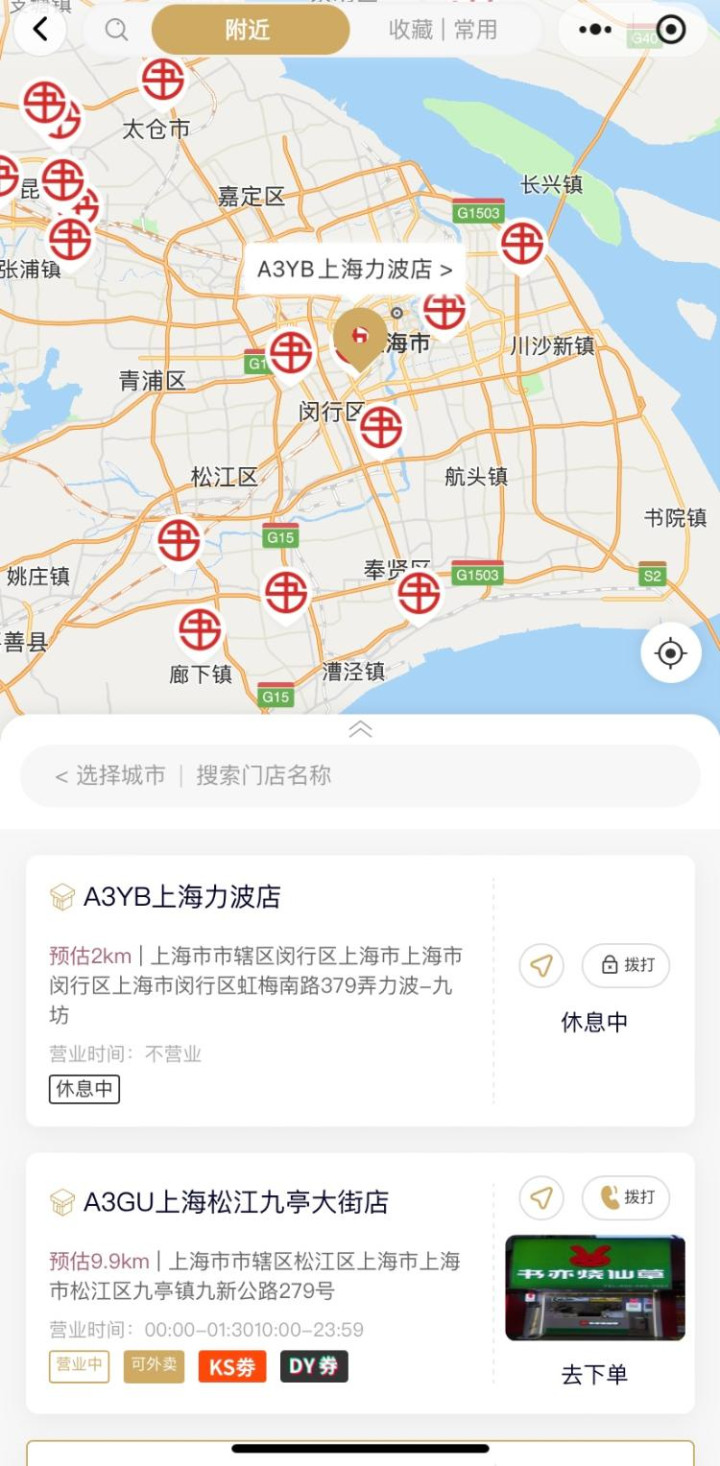
Task: Switch to the 收藏 | 常用 tab
Action: pos(443,30)
